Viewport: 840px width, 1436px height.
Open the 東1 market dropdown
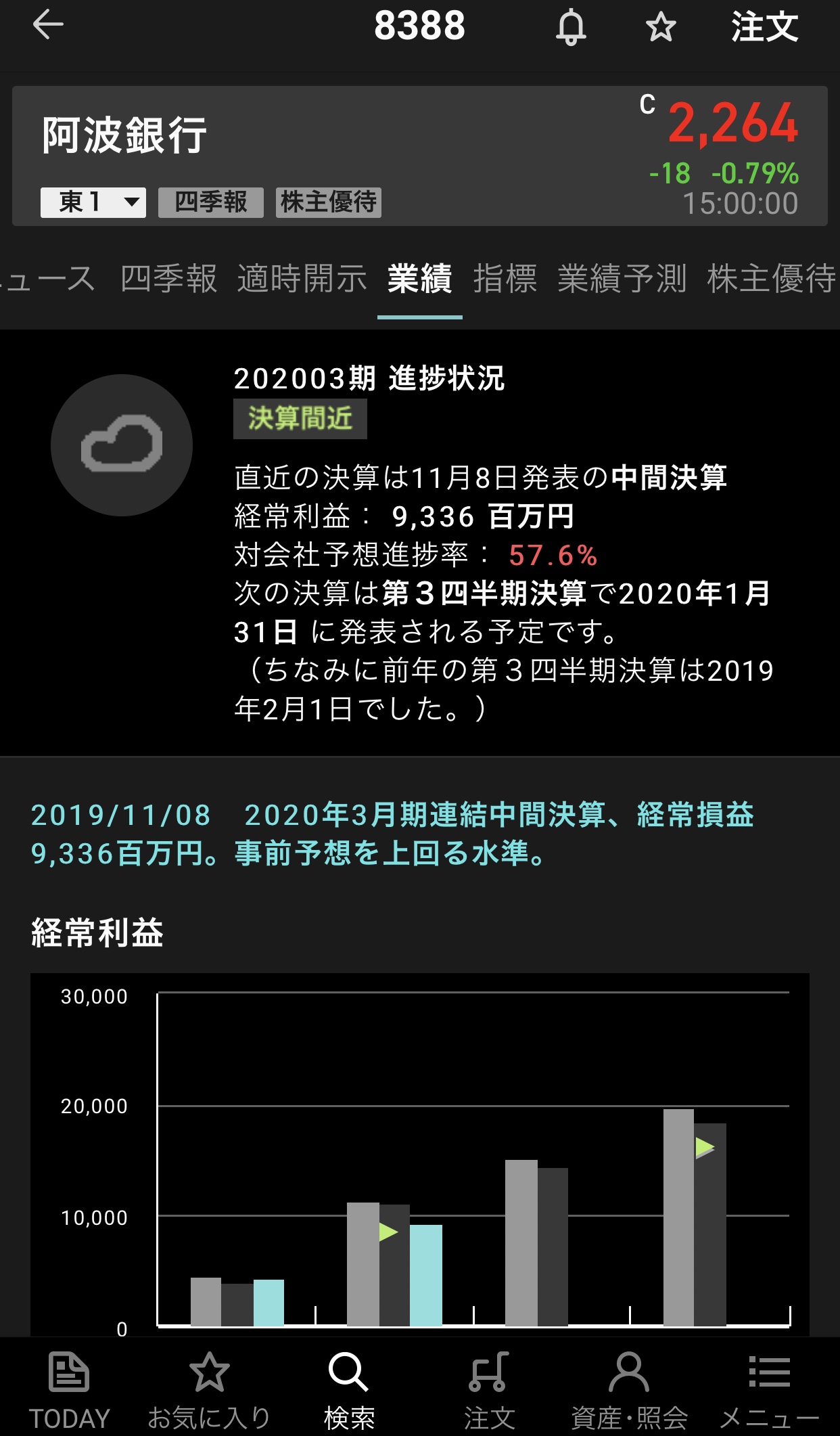(93, 202)
